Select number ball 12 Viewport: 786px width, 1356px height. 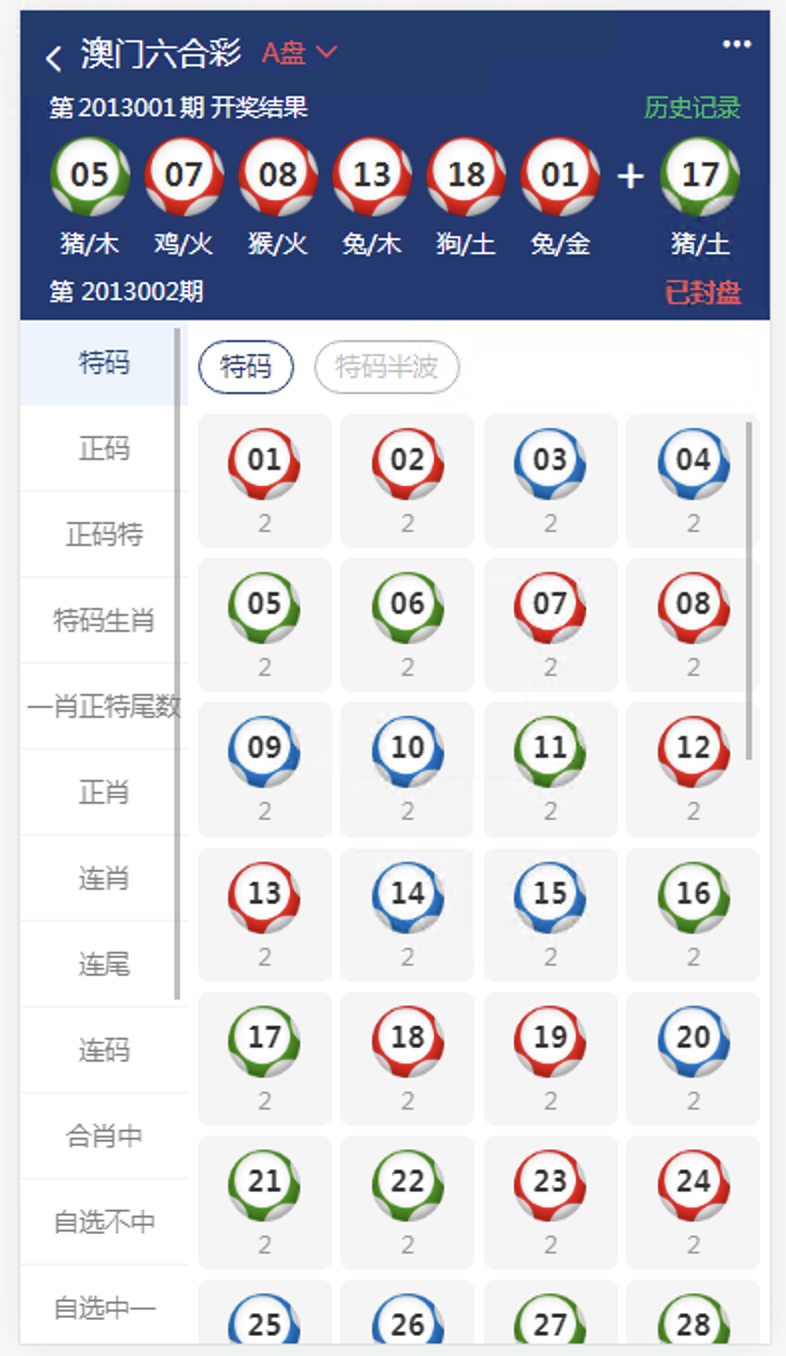click(x=693, y=769)
